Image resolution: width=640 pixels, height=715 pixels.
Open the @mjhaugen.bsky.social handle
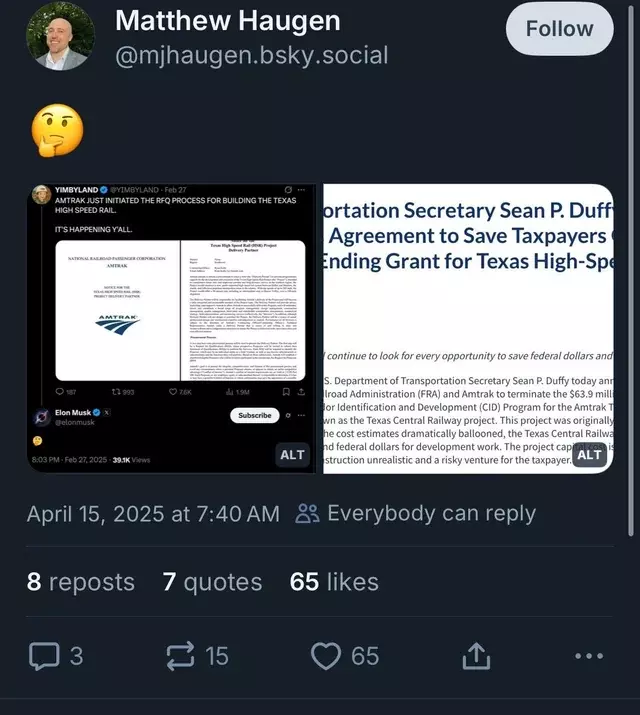tap(252, 56)
